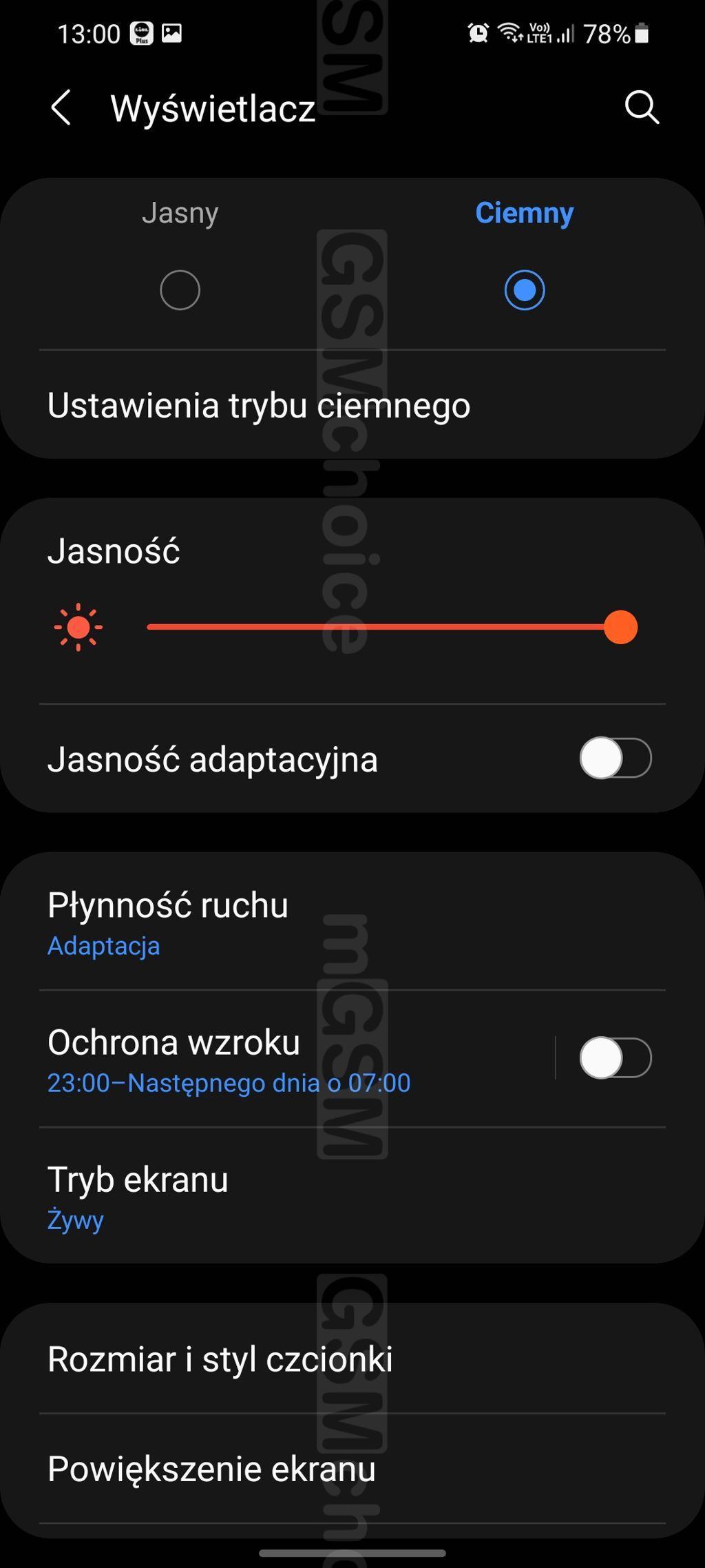The height and width of the screenshot is (1568, 705).
Task: Turn on the Ochrona wzroku switch
Action: 615,1058
